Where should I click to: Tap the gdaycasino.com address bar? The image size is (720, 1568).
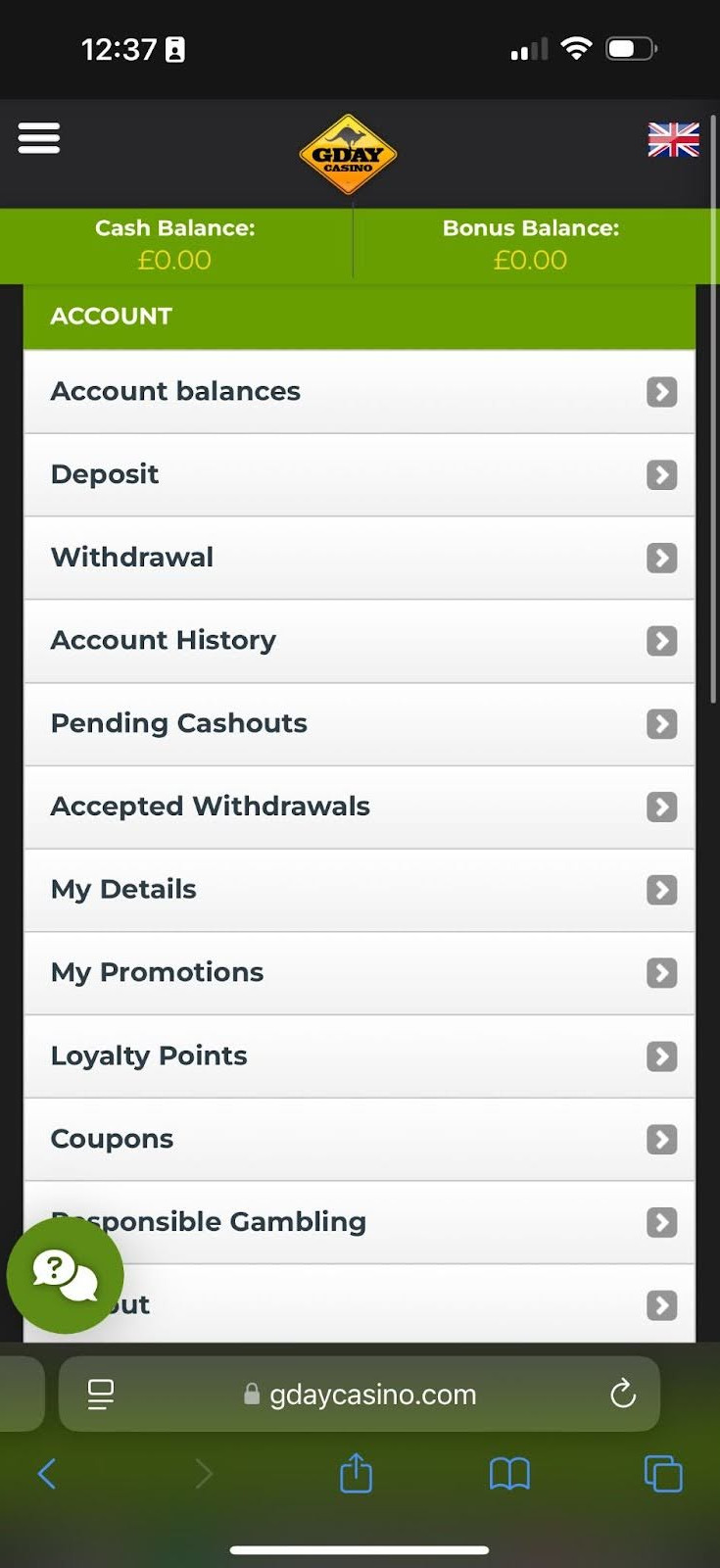372,1395
